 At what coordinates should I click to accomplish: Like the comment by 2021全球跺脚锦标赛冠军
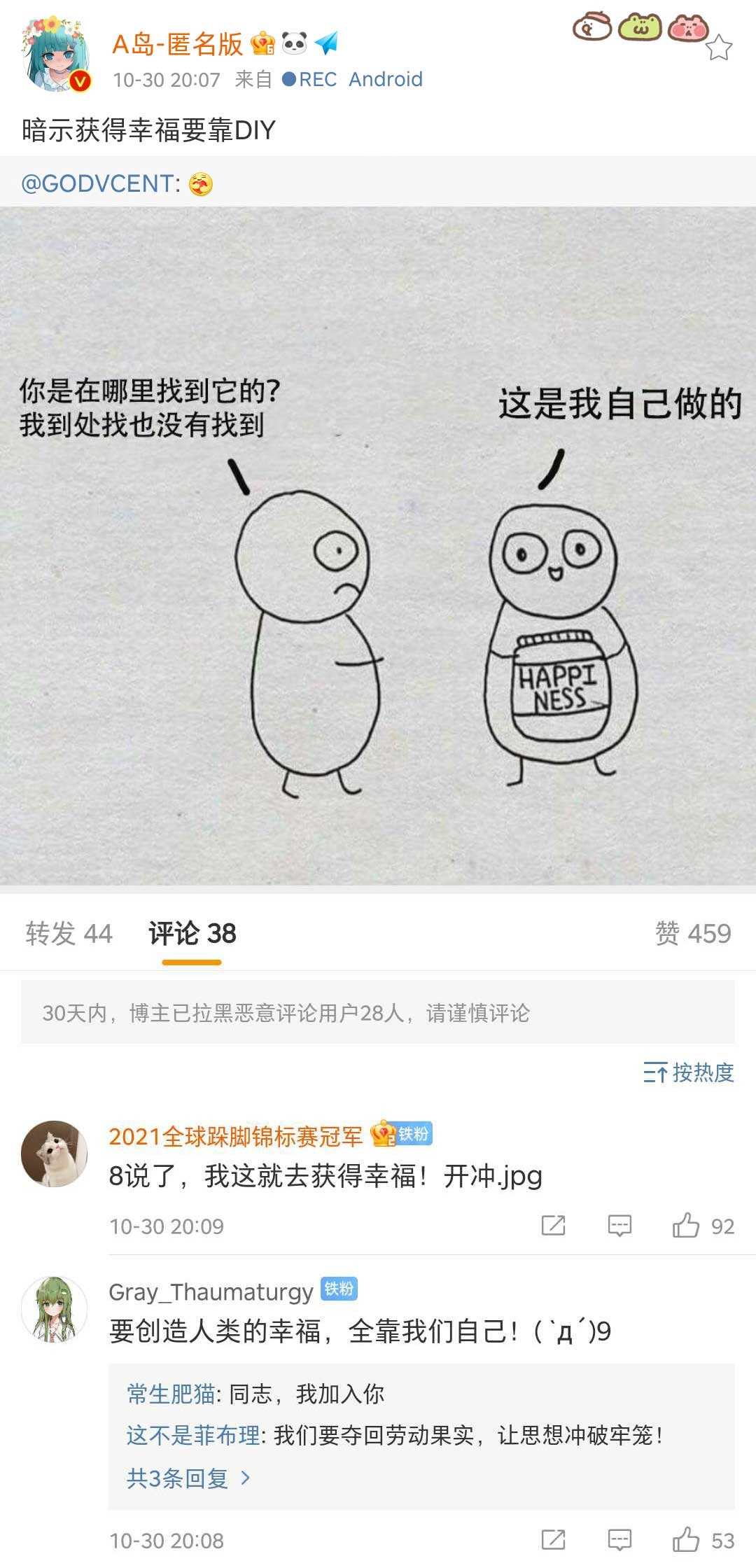687,1226
